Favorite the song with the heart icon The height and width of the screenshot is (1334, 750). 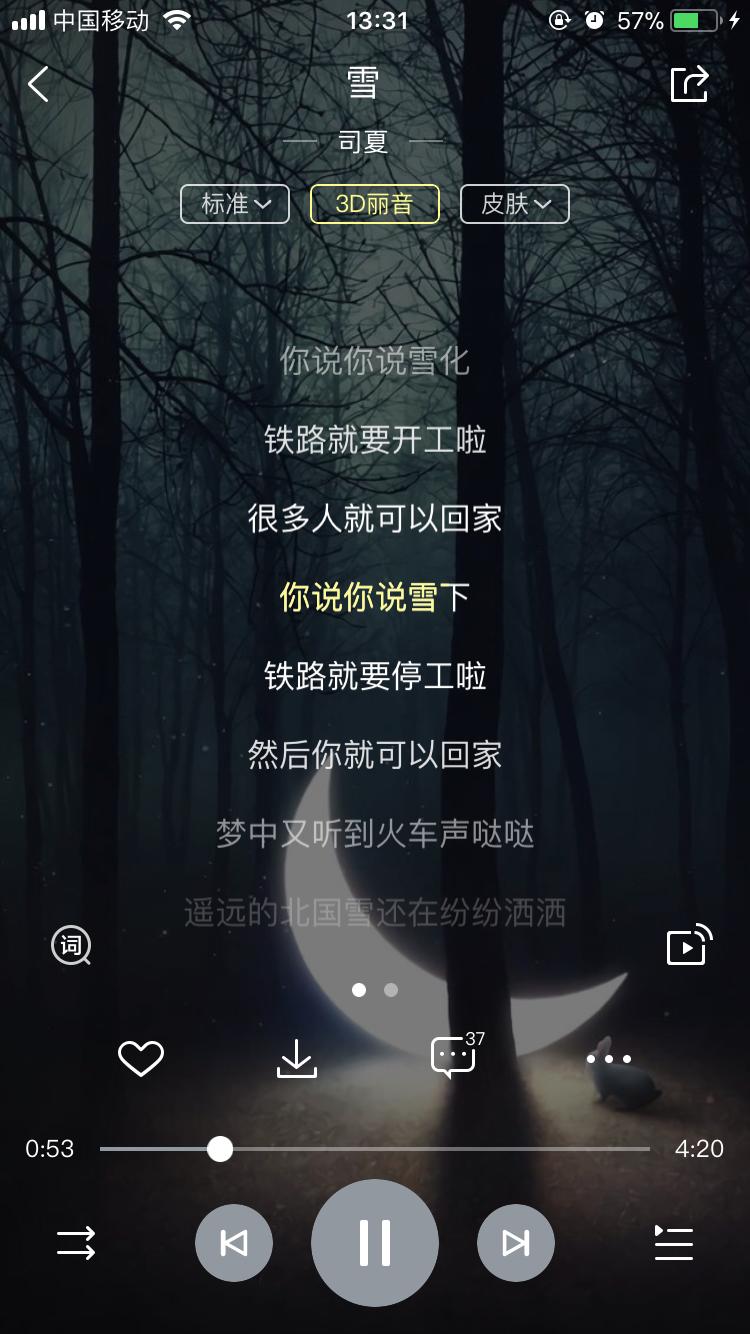click(x=140, y=1057)
